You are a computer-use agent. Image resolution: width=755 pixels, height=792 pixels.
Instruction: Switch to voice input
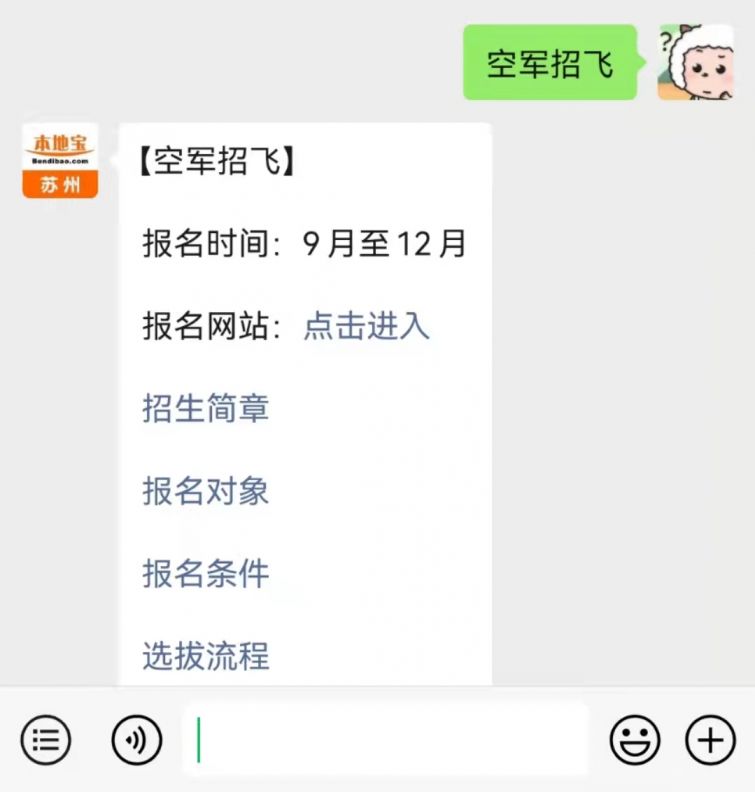[136, 740]
